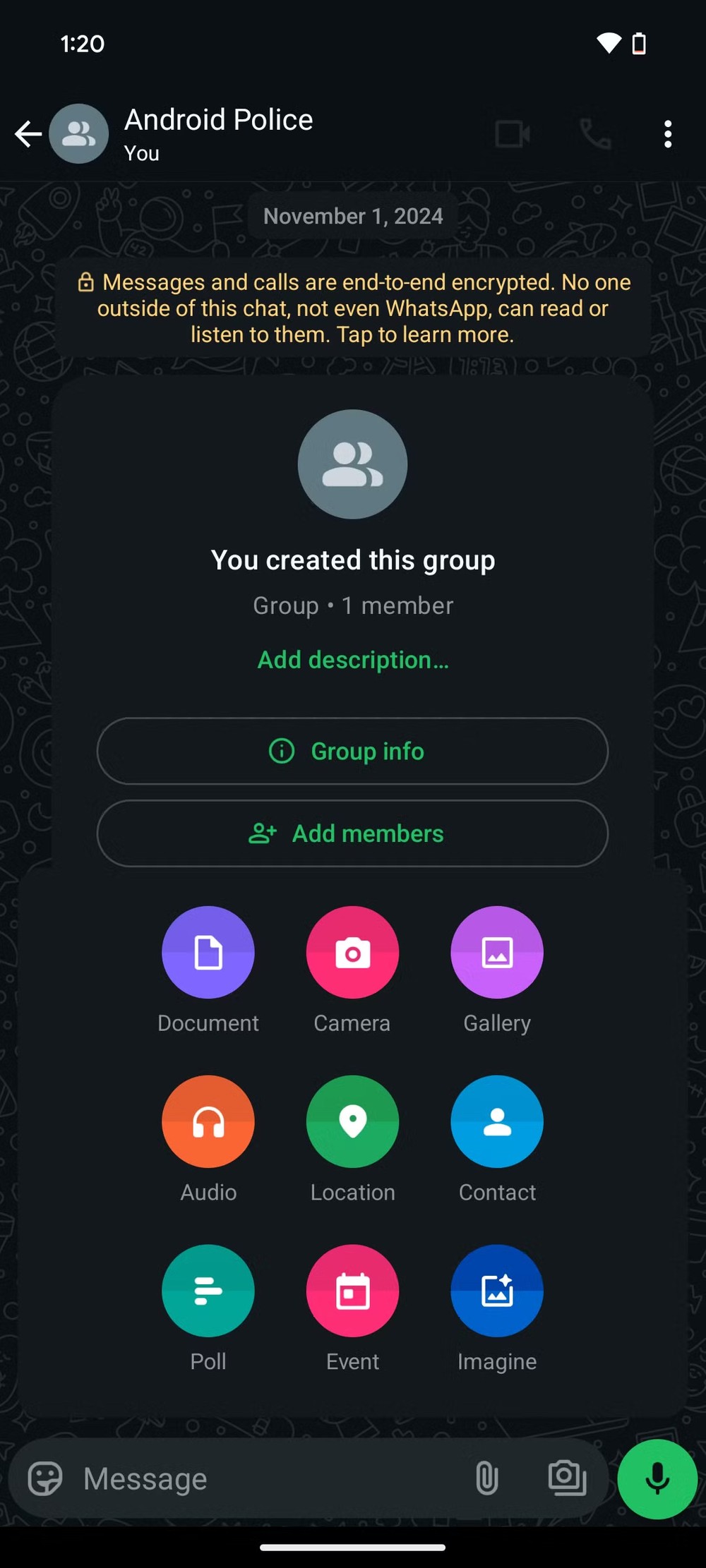Attach a Document
Image resolution: width=706 pixels, height=1568 pixels.
(208, 953)
